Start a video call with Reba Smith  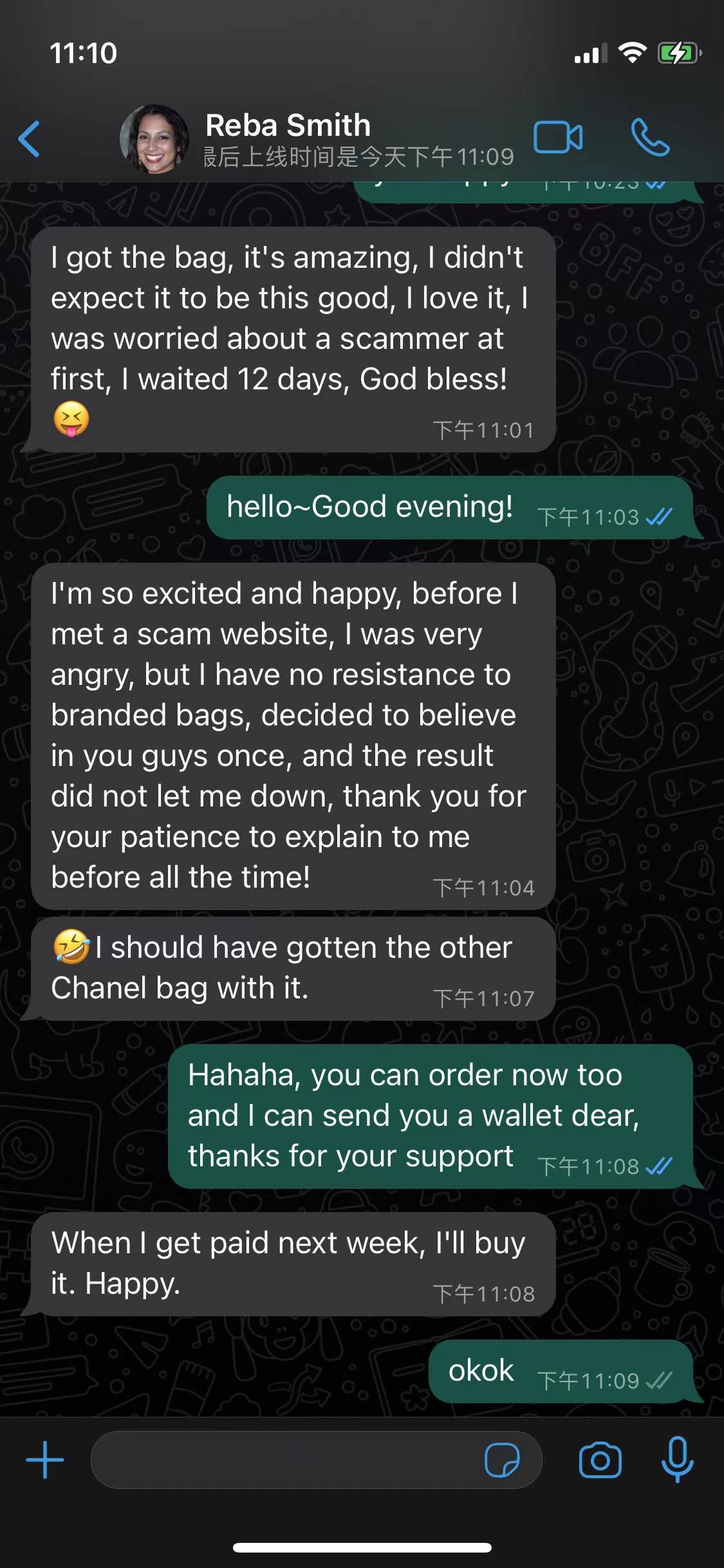point(558,138)
